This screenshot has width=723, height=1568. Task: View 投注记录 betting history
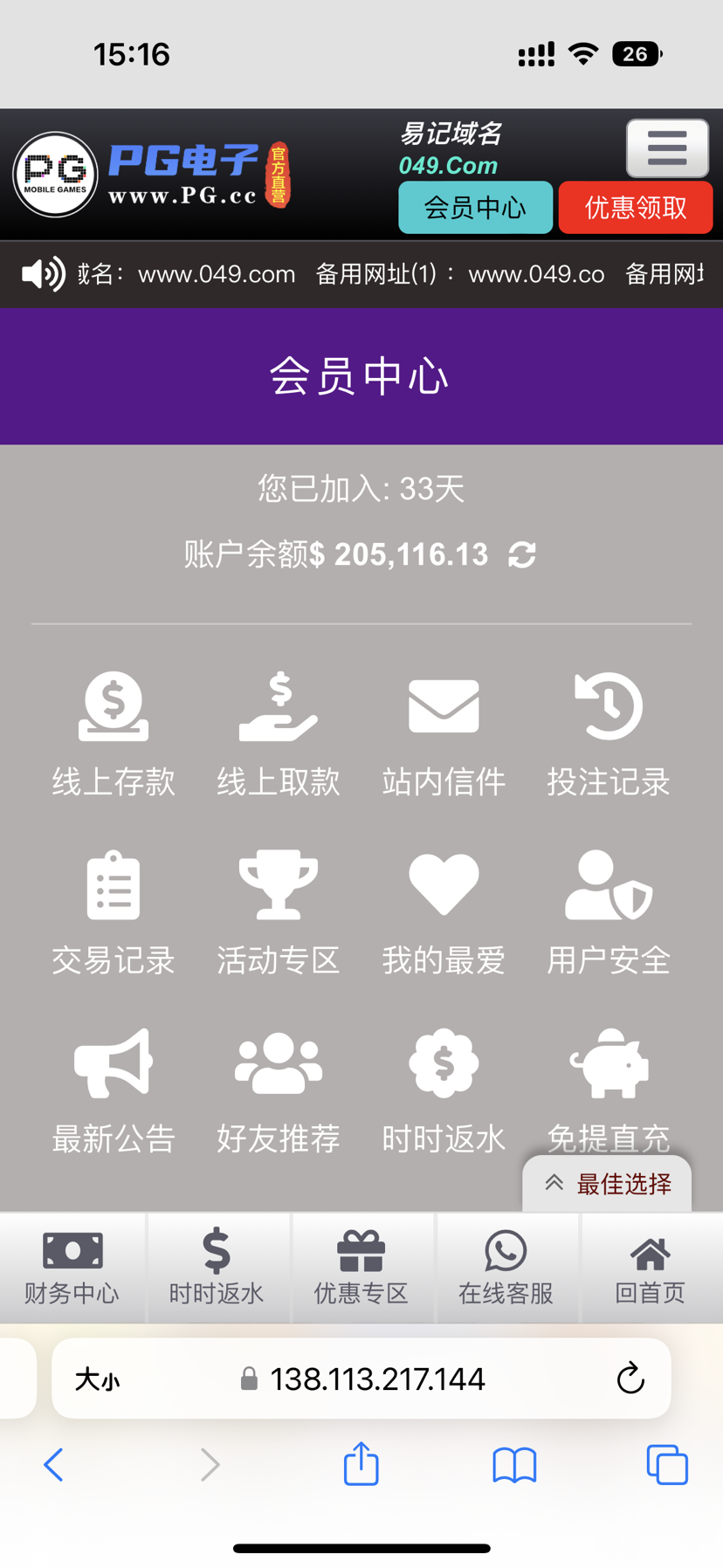[x=609, y=735]
